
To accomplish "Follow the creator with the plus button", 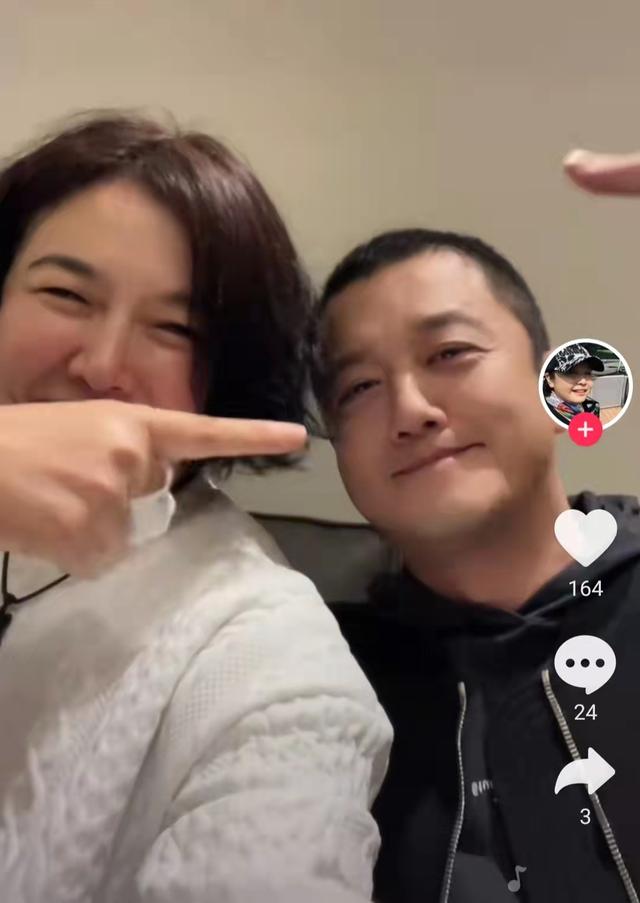I will [585, 430].
